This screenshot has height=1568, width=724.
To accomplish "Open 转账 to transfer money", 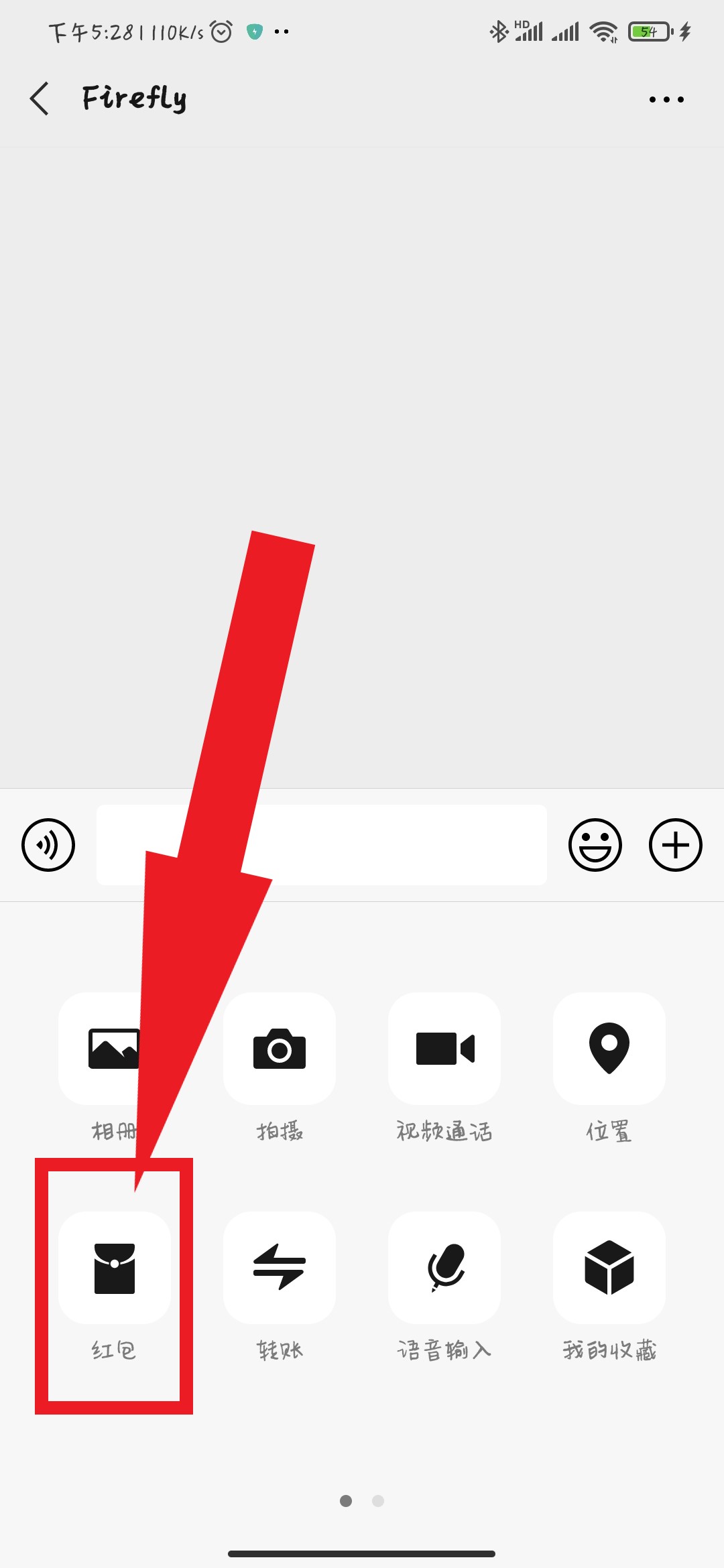I will [280, 1268].
